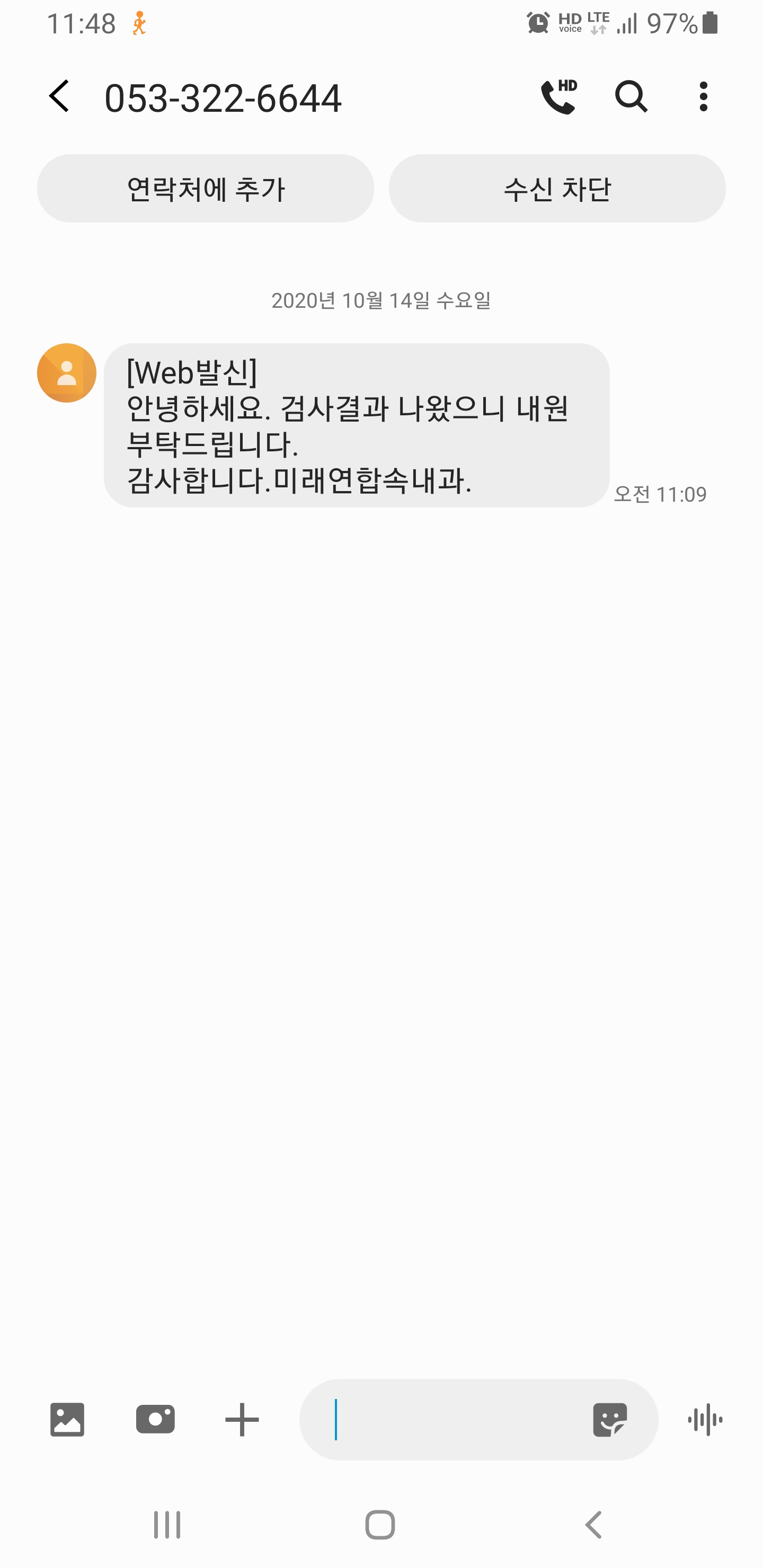Open the sticker and emoji picker

[609, 1420]
